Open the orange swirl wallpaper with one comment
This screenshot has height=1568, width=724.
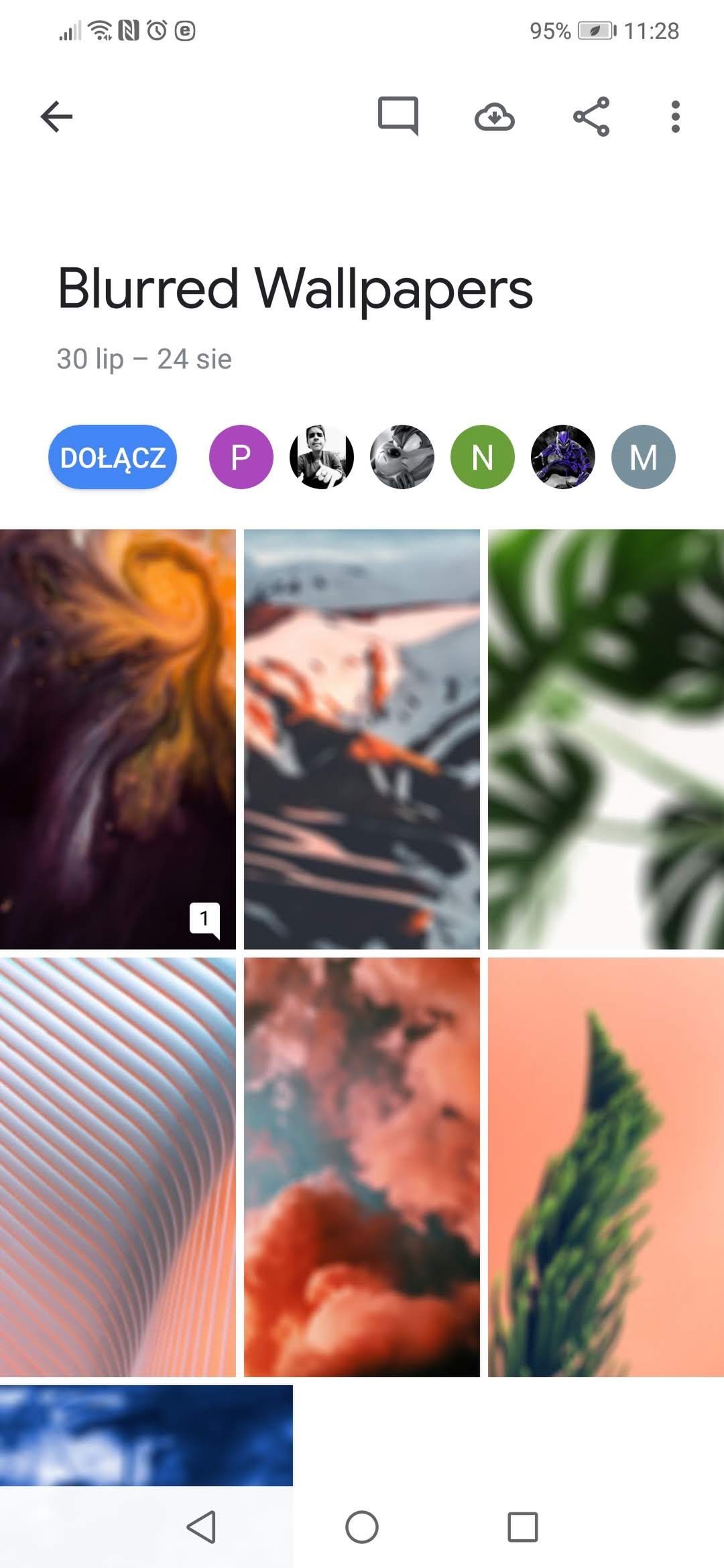click(118, 739)
